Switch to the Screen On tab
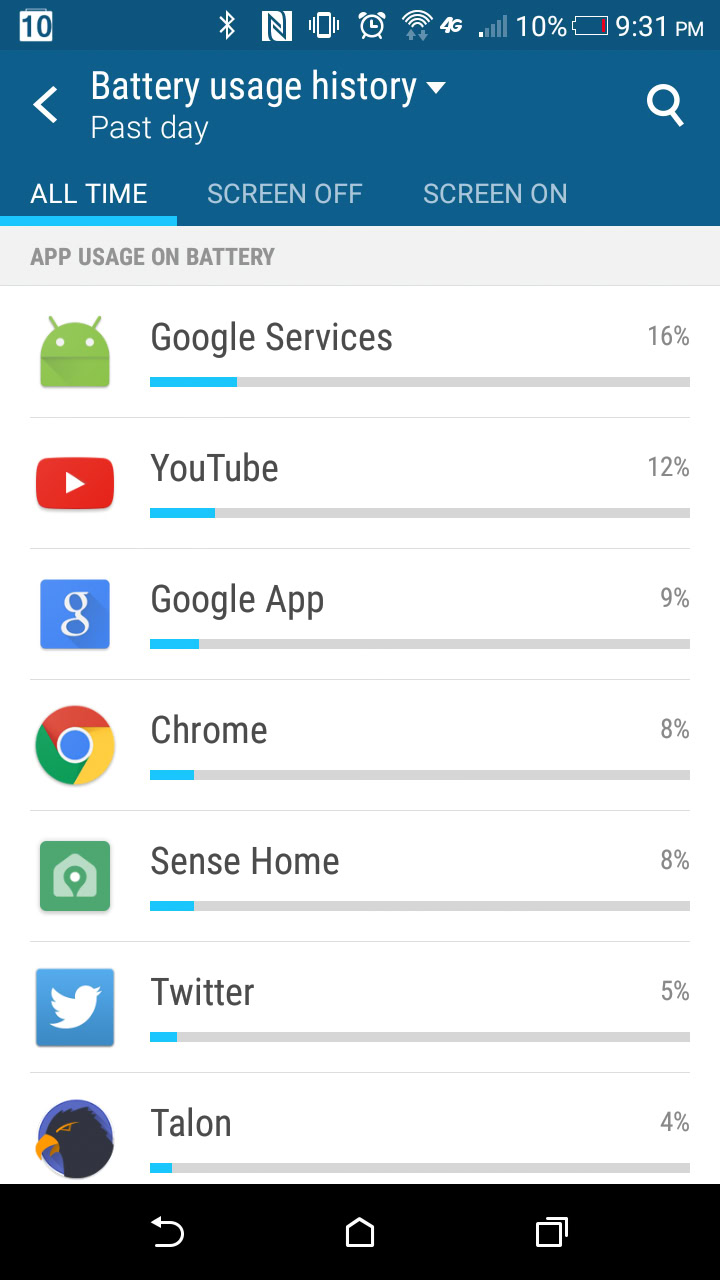 coord(495,194)
